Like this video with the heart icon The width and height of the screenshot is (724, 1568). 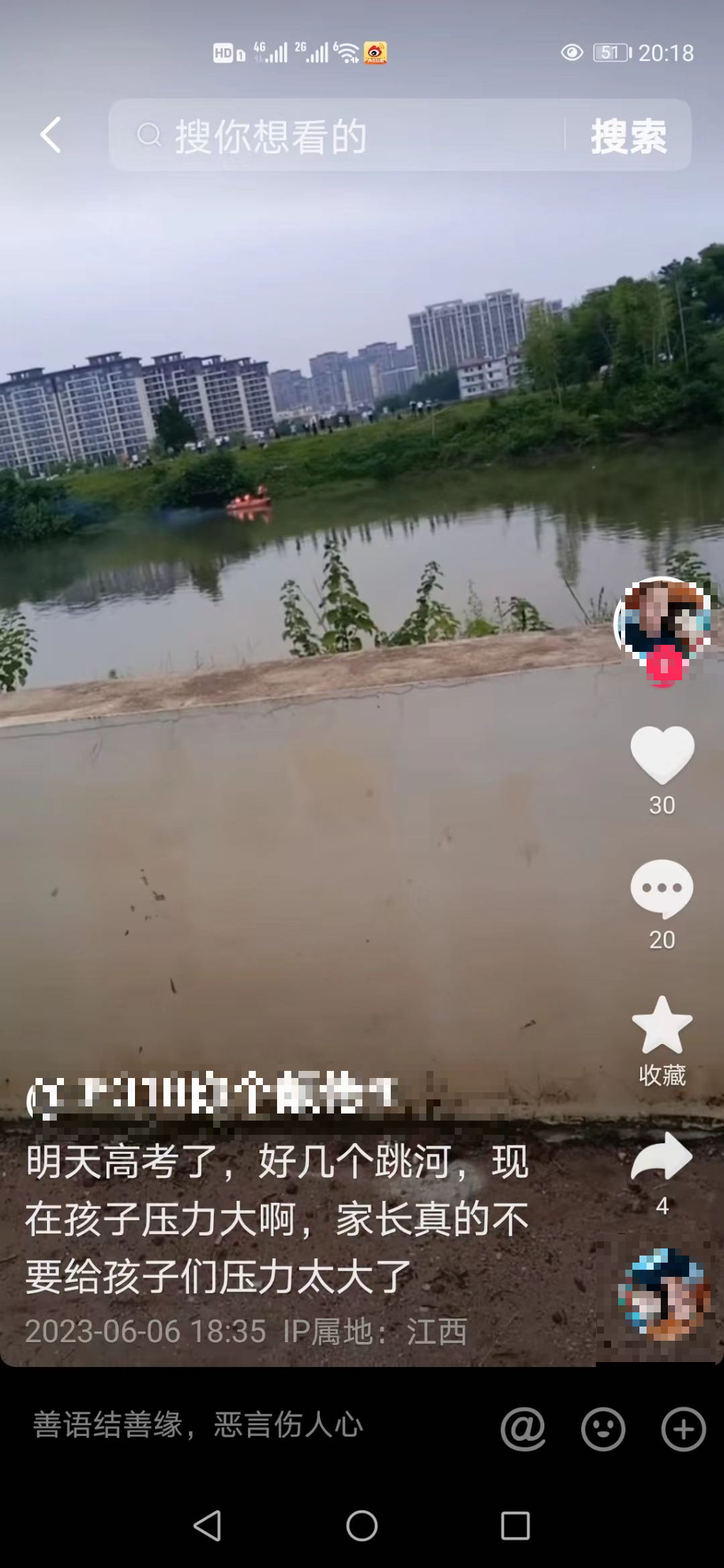click(x=662, y=755)
